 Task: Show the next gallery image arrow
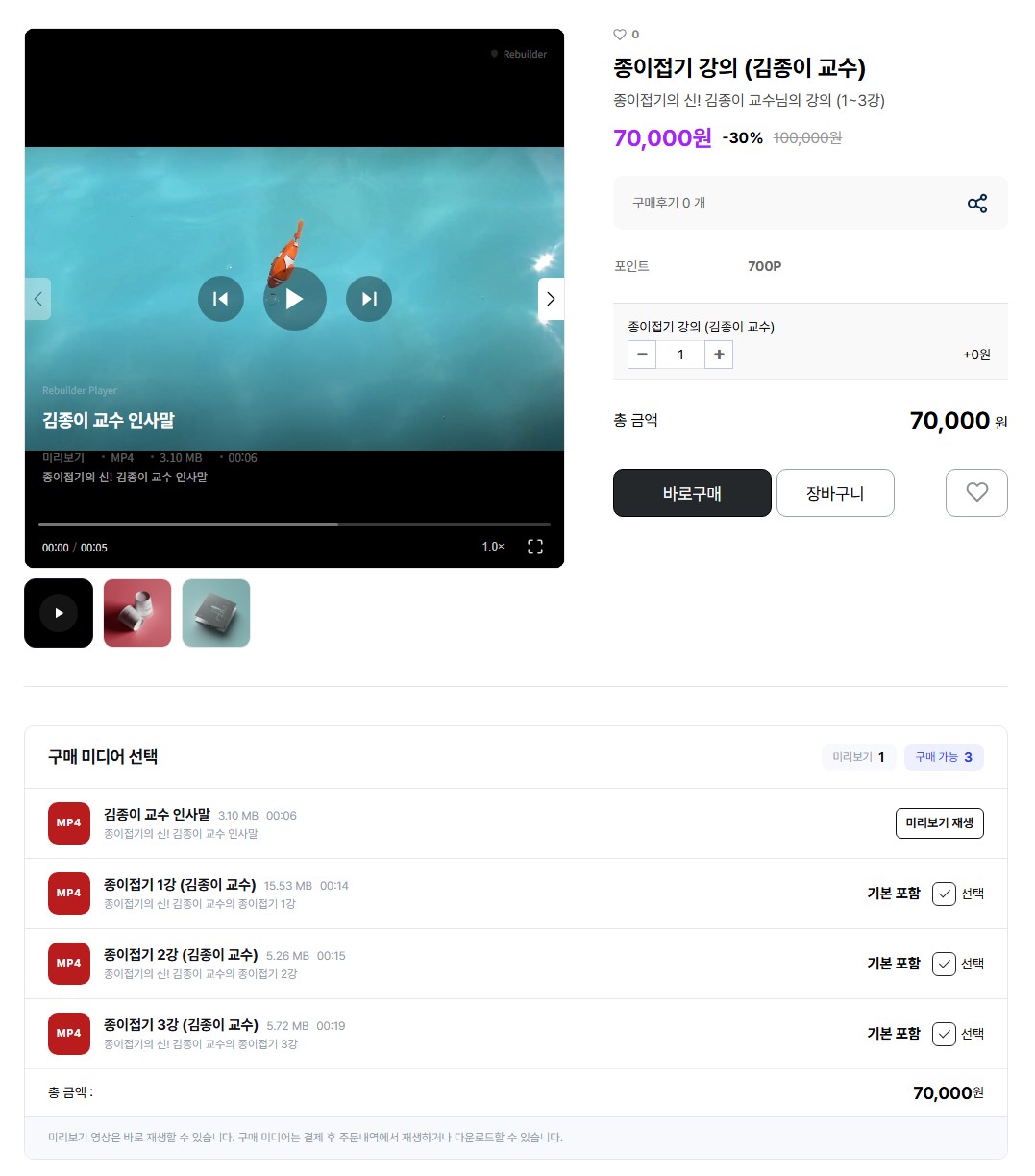click(551, 299)
